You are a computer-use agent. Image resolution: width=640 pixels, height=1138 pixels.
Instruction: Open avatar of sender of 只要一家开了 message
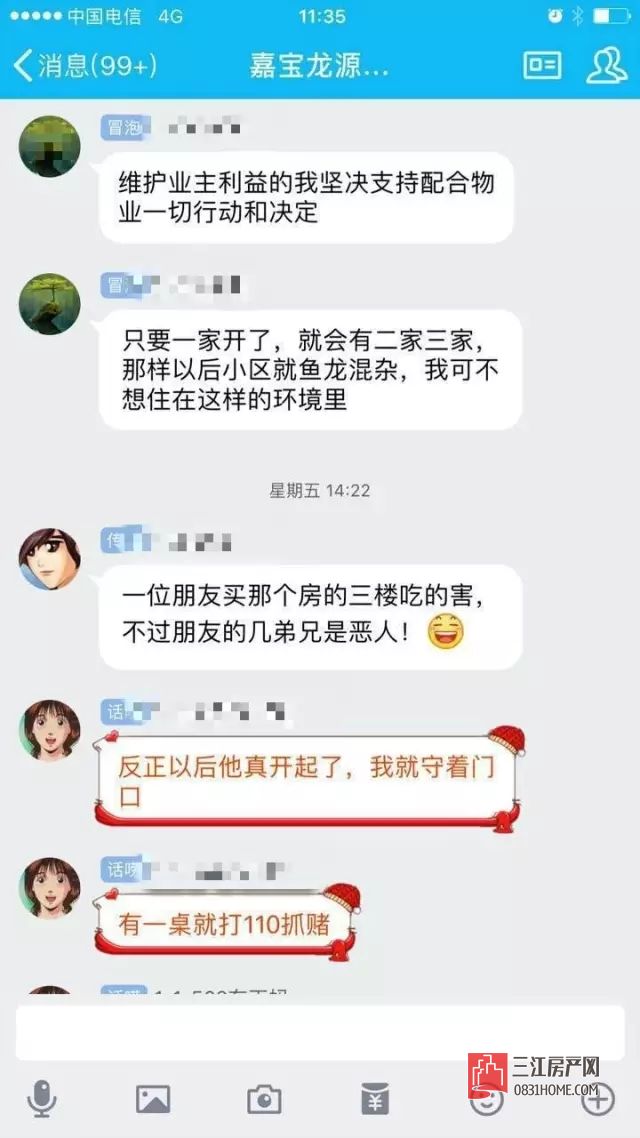[50, 304]
